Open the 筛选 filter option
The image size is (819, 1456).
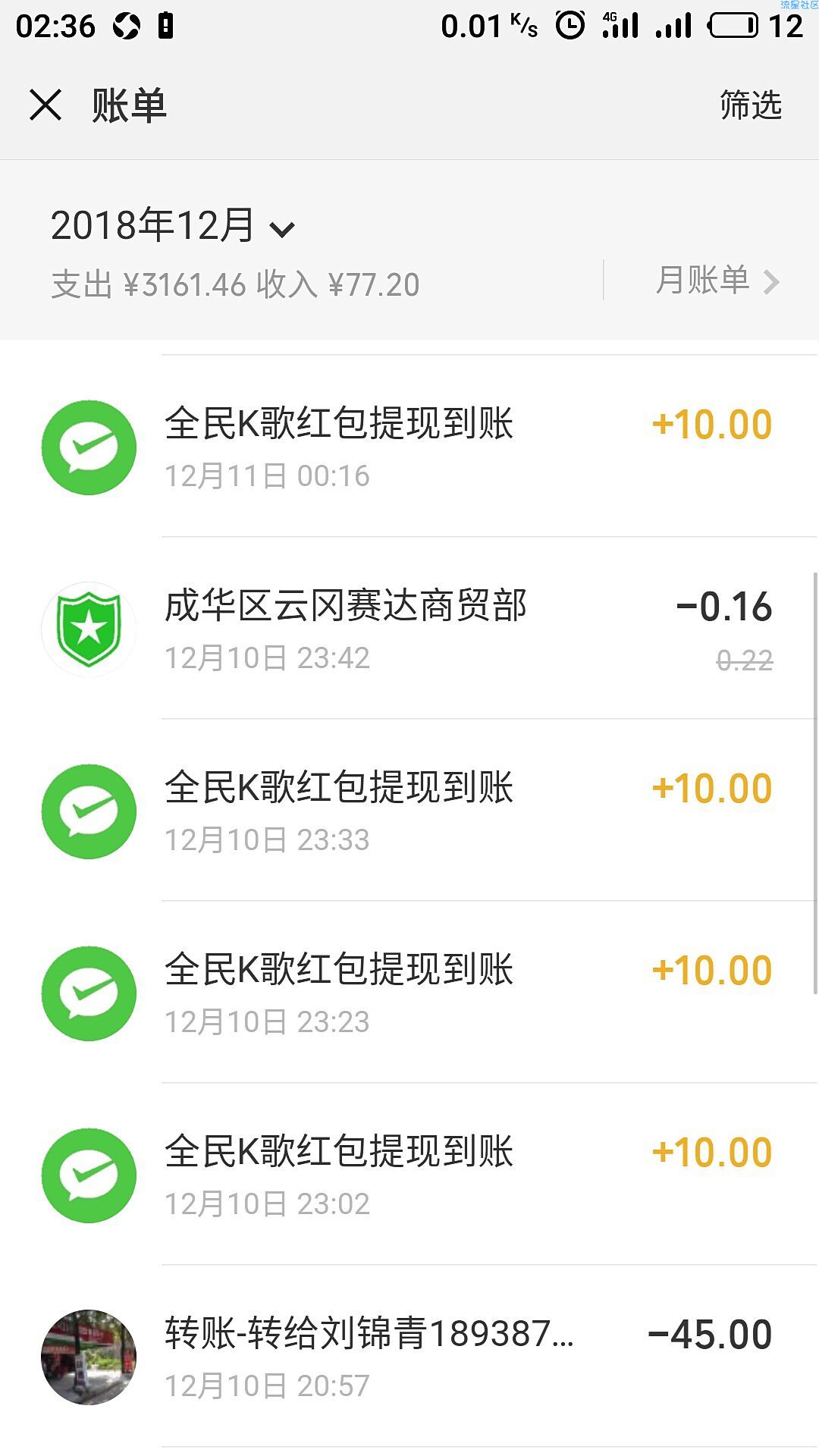pyautogui.click(x=750, y=105)
